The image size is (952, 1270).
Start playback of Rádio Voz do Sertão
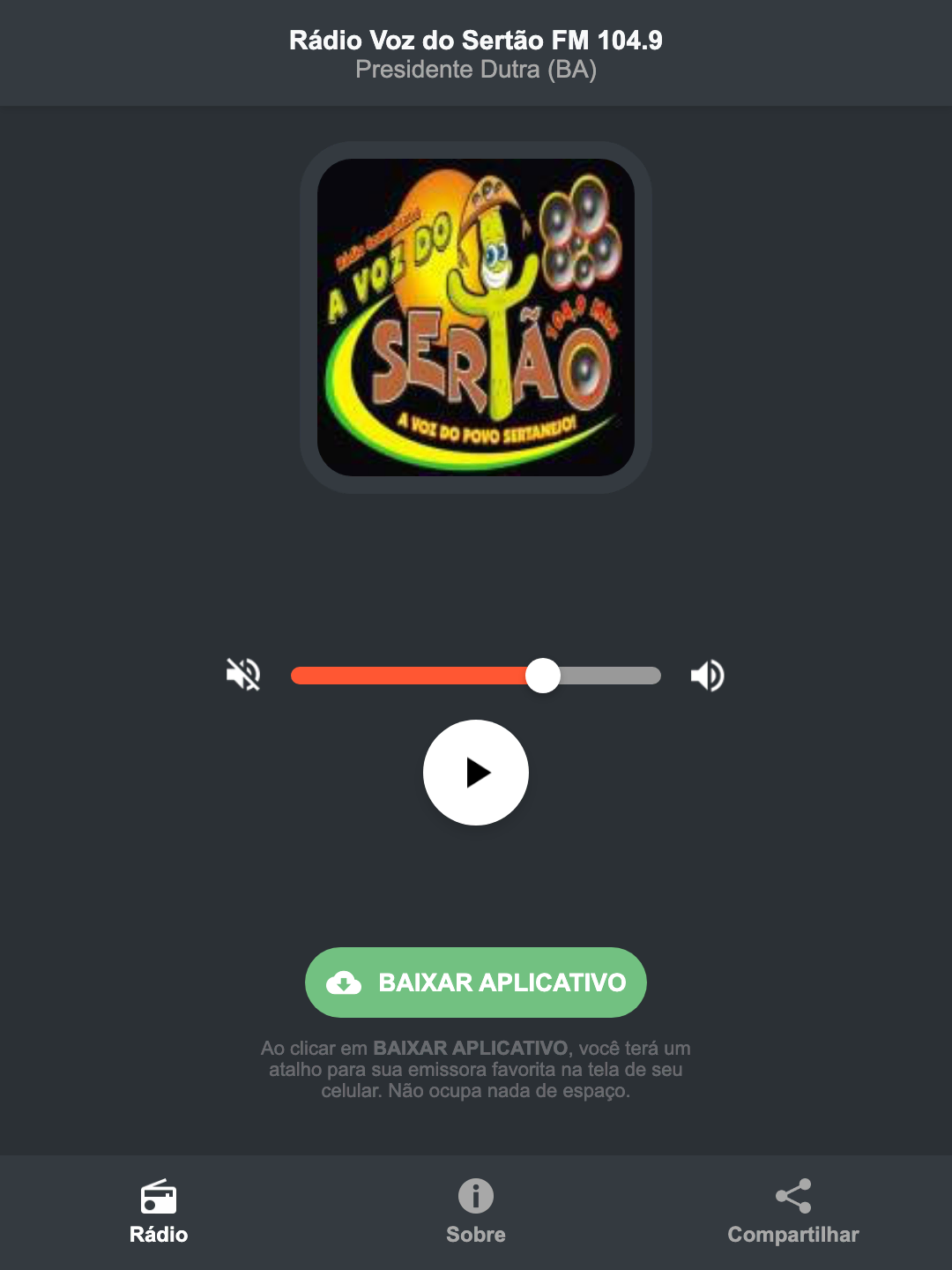[475, 773]
